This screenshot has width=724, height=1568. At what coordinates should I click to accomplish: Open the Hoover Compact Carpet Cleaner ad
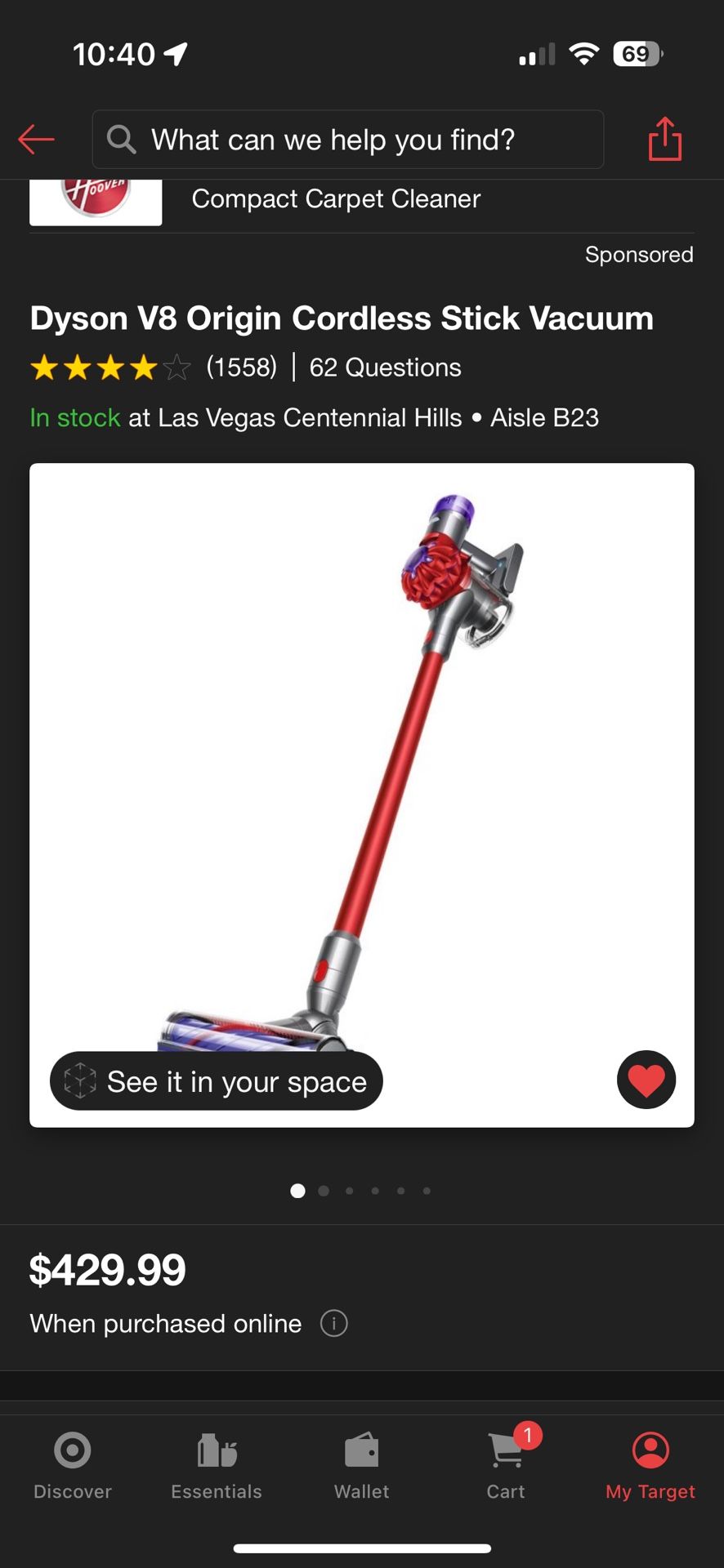362,202
